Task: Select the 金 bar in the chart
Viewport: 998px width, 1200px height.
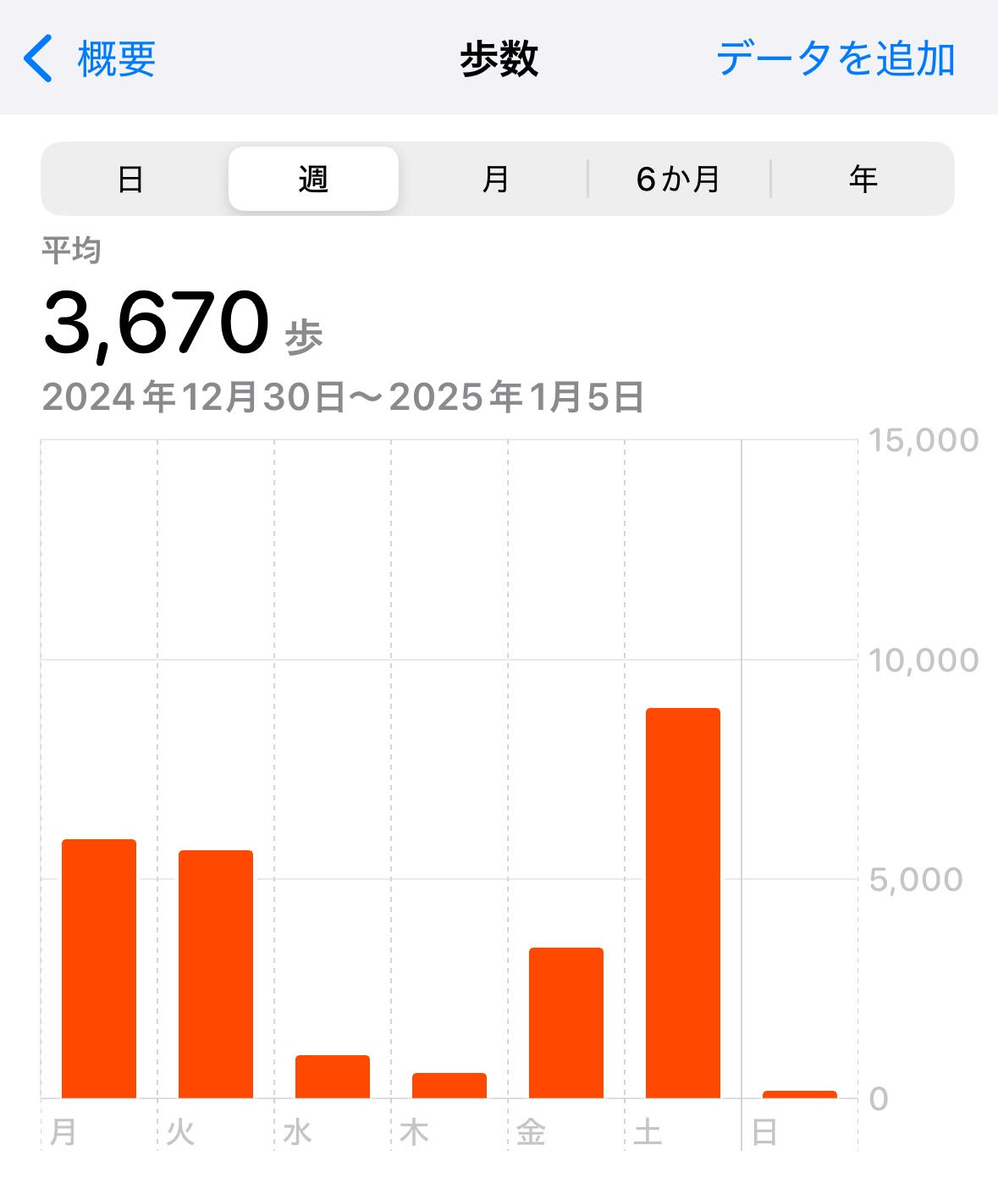Action: tap(566, 1022)
